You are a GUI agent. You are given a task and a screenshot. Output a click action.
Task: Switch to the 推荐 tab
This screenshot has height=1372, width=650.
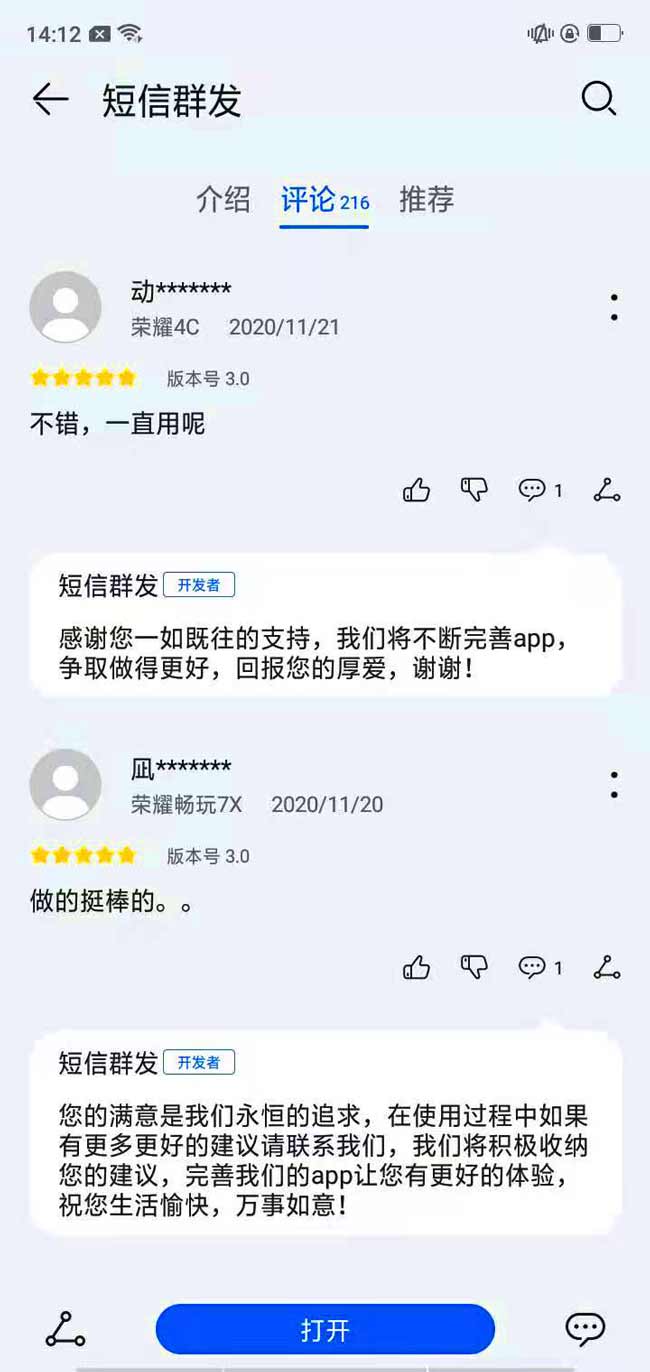tap(427, 199)
